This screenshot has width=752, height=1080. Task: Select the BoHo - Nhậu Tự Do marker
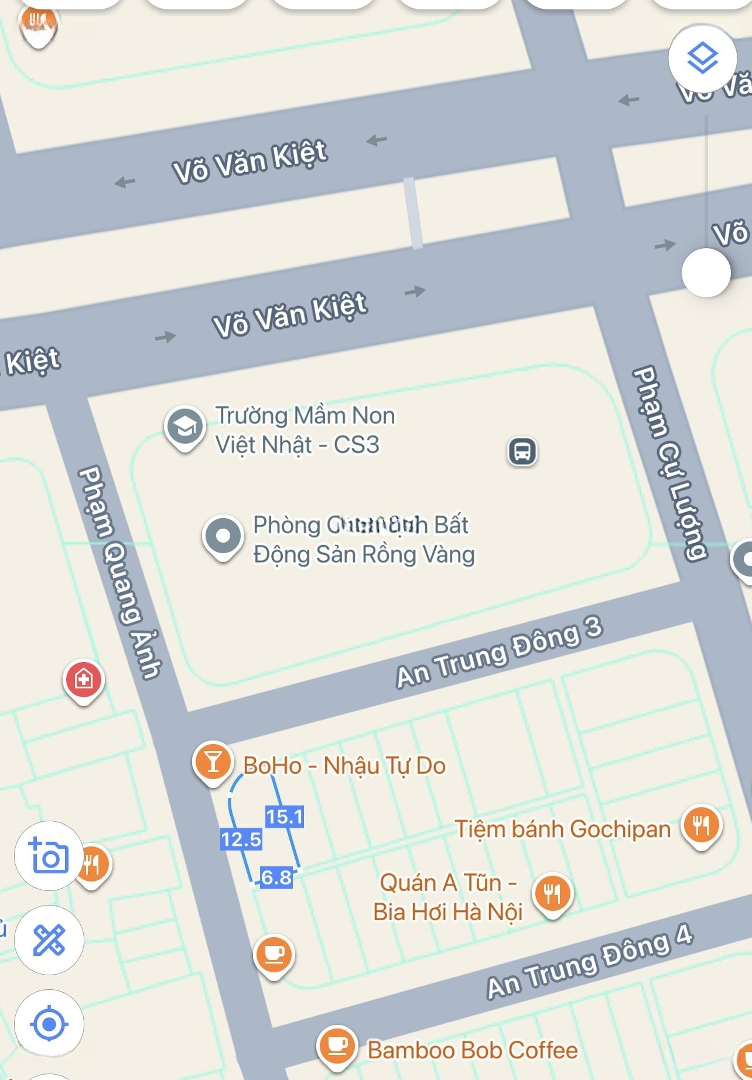pyautogui.click(x=212, y=763)
